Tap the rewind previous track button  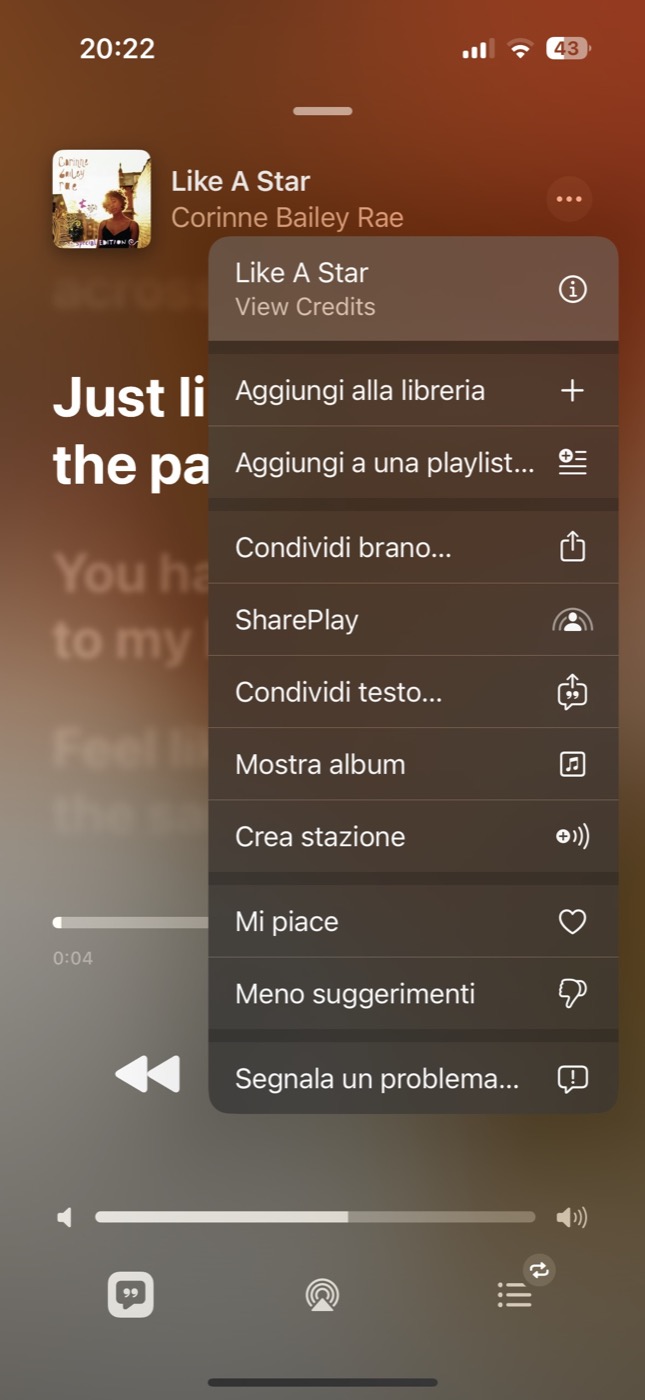(148, 1074)
